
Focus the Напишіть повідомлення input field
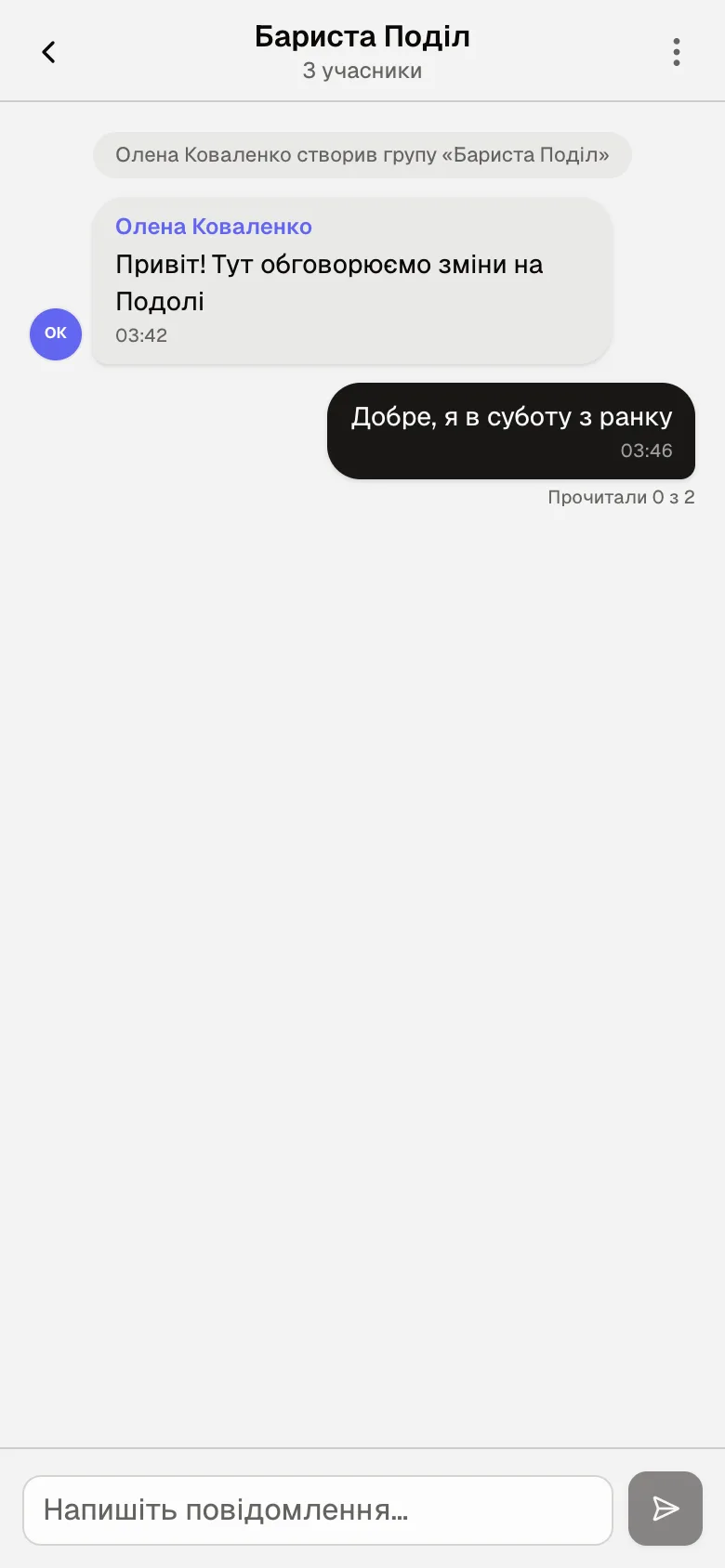[318, 1510]
